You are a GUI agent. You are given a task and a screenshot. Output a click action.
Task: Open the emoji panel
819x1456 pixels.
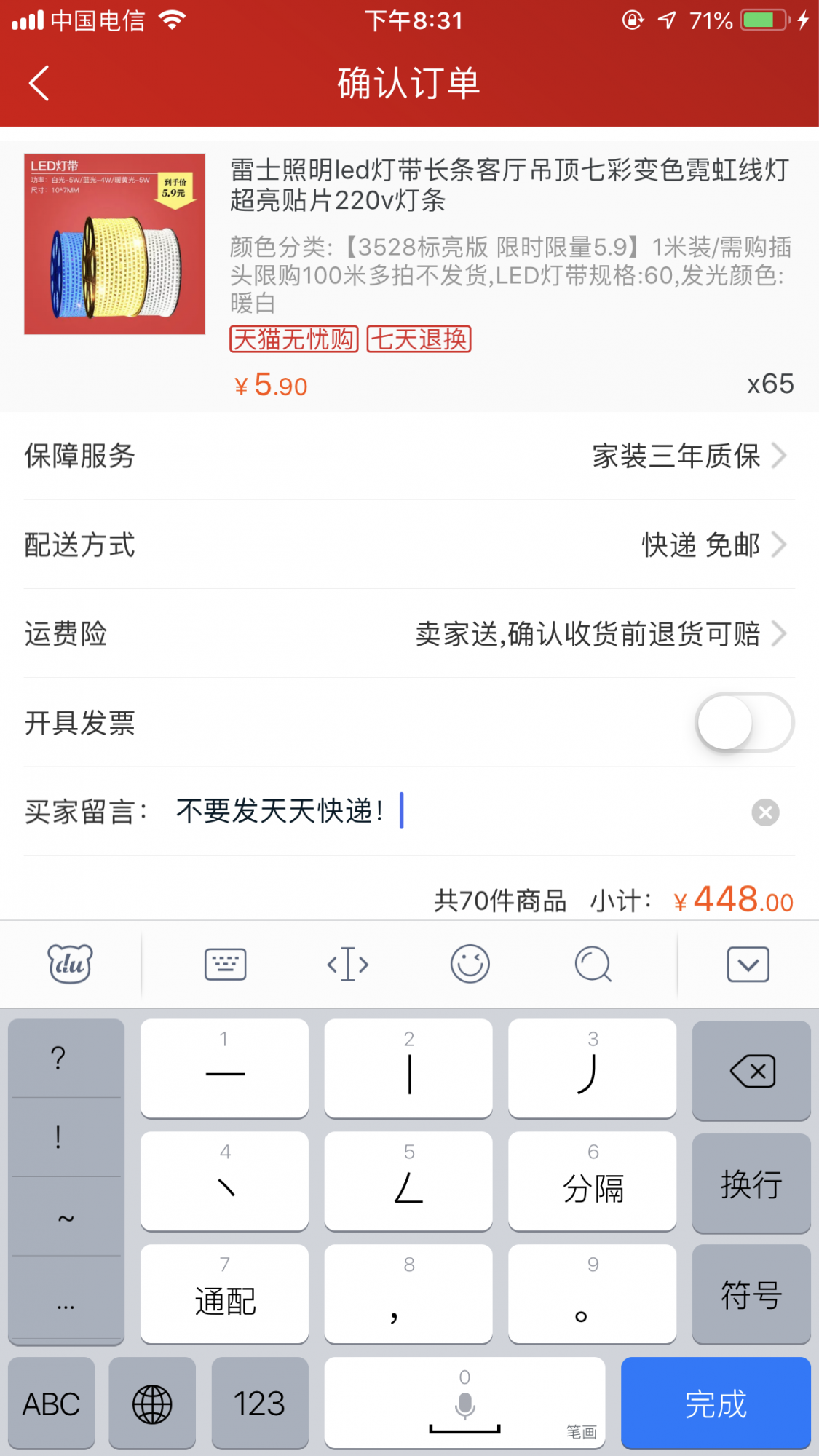point(470,965)
